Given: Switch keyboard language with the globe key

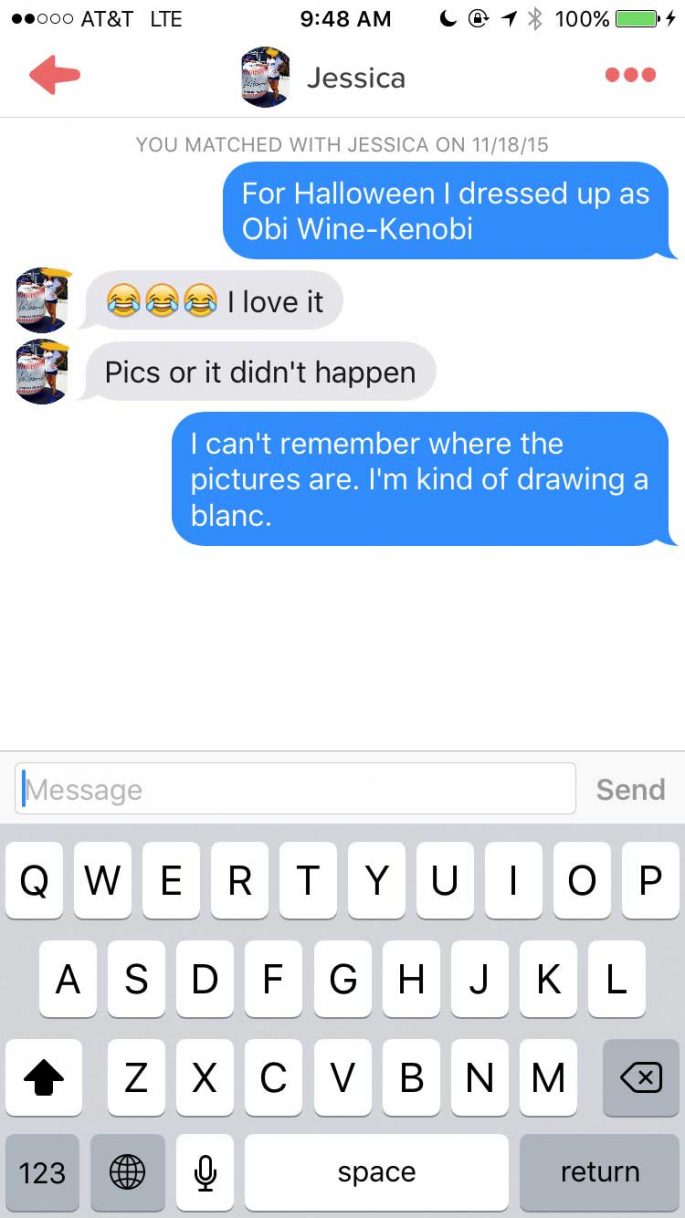Looking at the screenshot, I should (x=127, y=1172).
